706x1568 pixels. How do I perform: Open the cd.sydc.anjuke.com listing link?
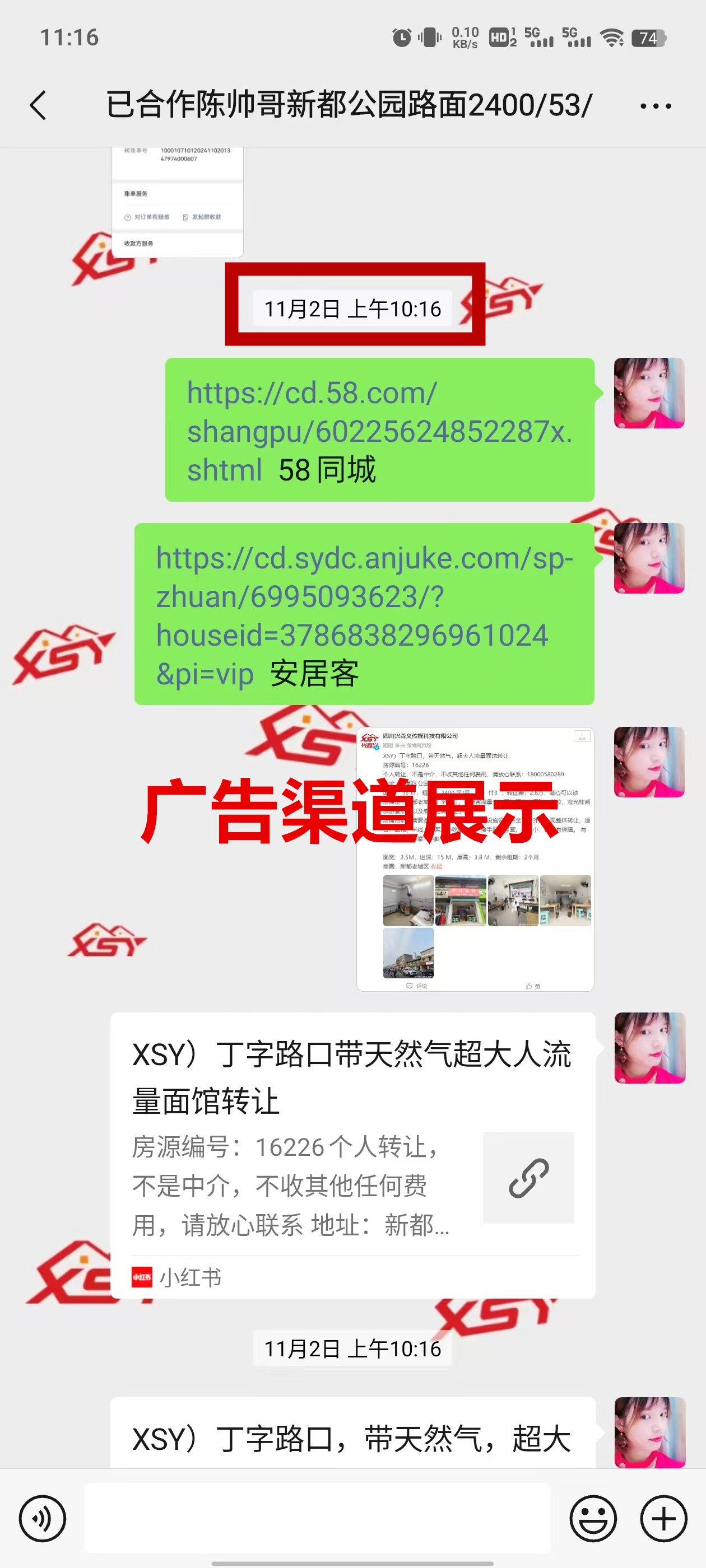pyautogui.click(x=364, y=615)
